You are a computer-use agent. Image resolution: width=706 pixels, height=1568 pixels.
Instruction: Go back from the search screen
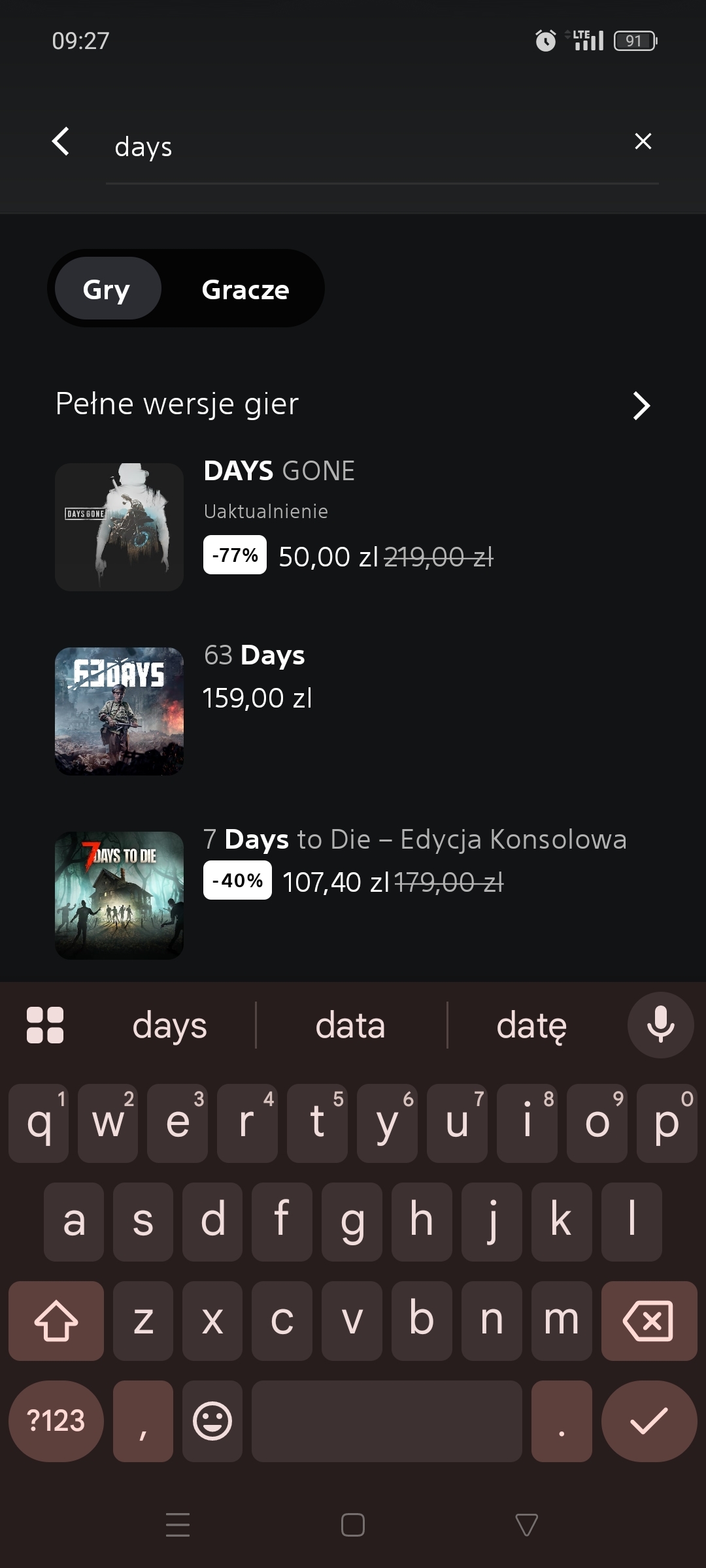(x=61, y=142)
